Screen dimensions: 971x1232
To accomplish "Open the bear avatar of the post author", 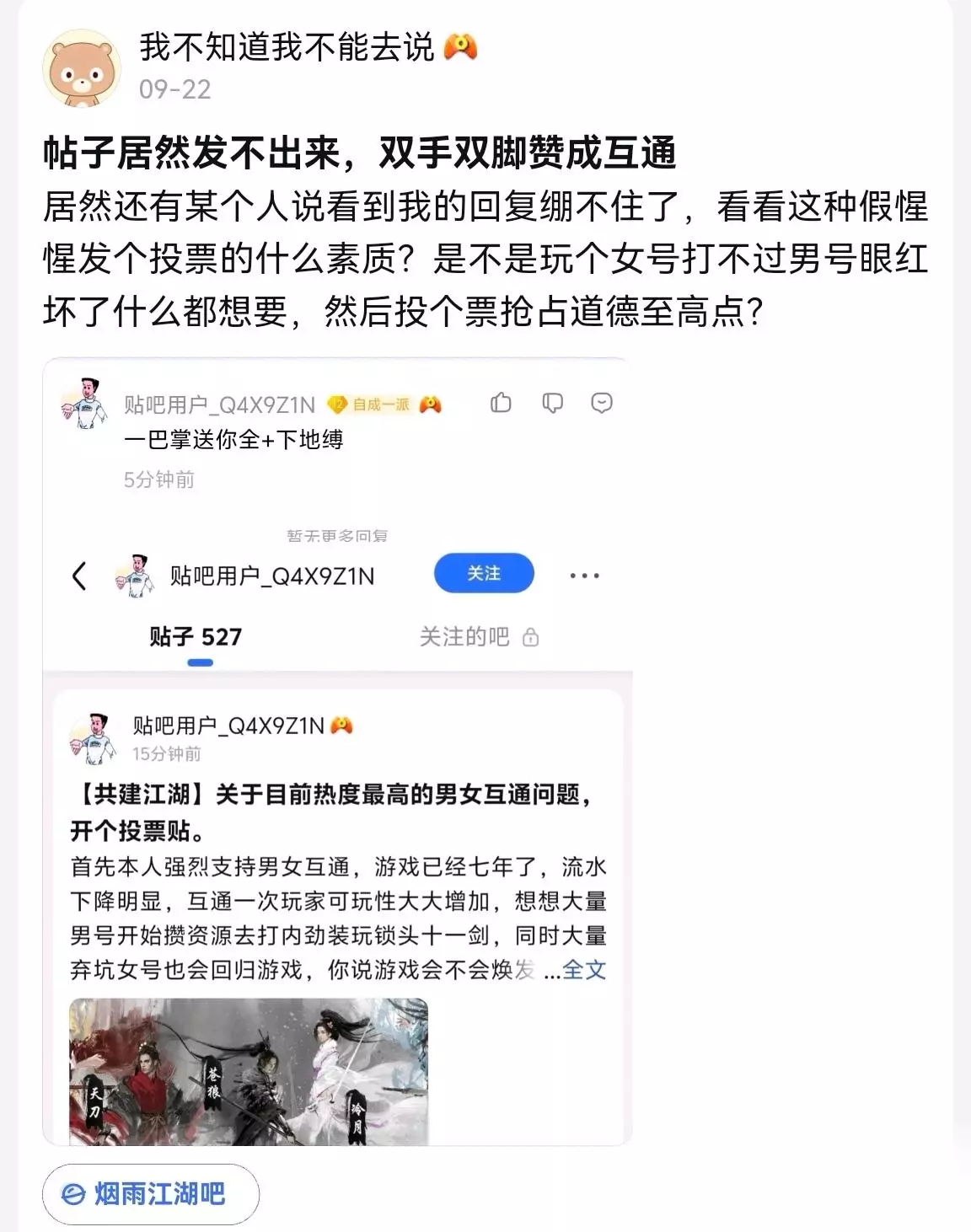I will click(82, 68).
